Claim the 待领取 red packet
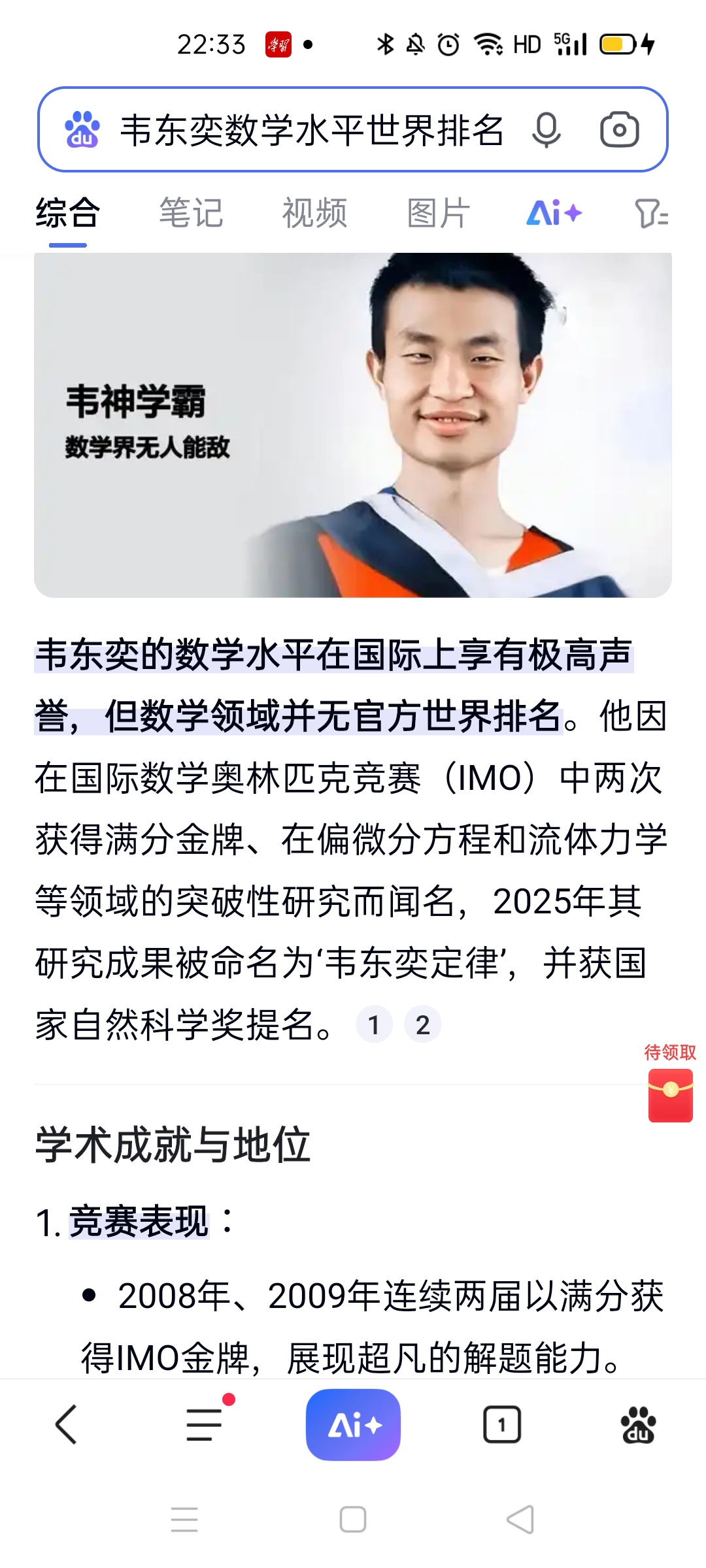Image resolution: width=706 pixels, height=1568 pixels. click(670, 1085)
